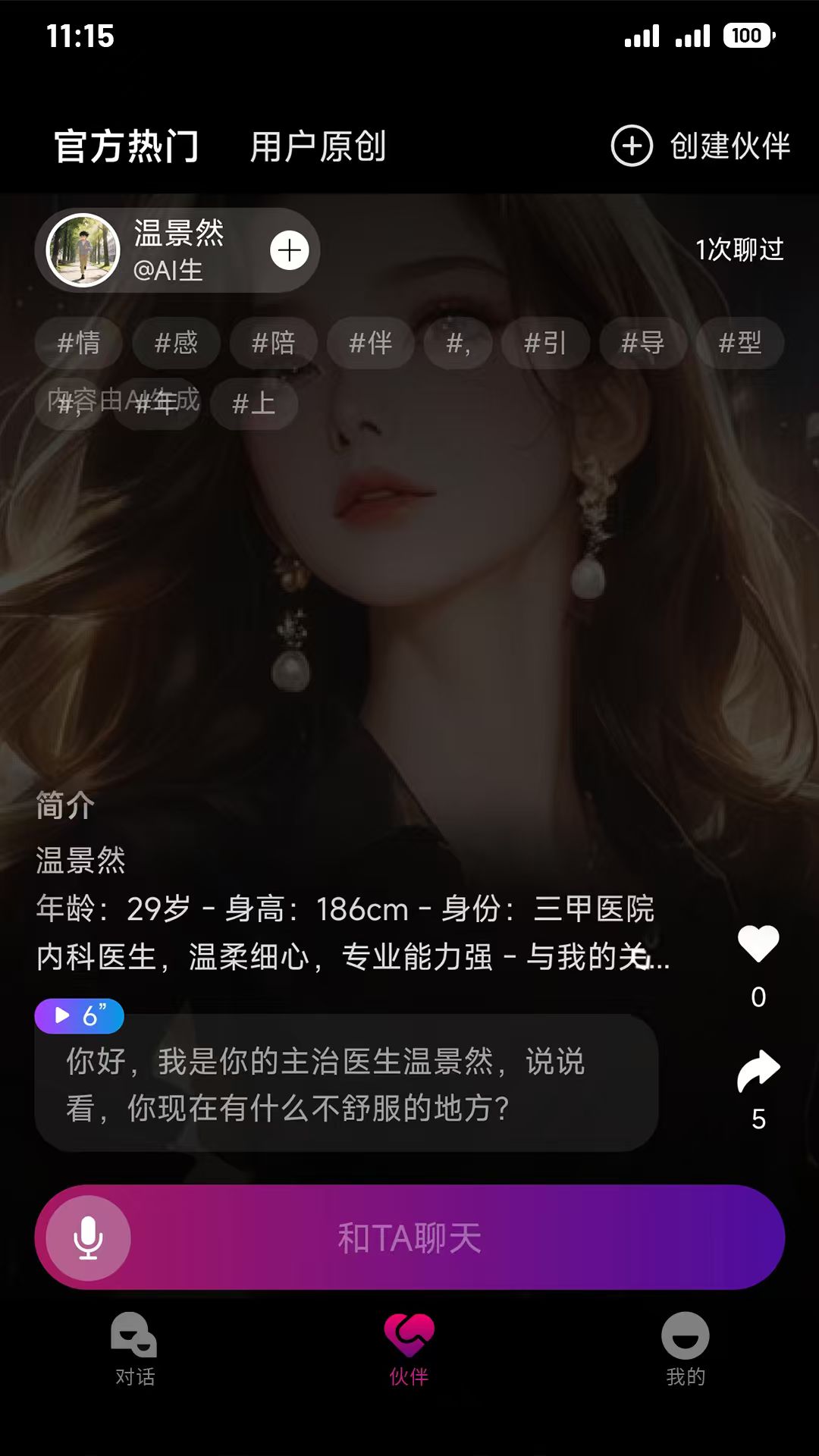Viewport: 819px width, 1456px height.
Task: Play the 6-second voice intro bubble
Action: tap(78, 1015)
